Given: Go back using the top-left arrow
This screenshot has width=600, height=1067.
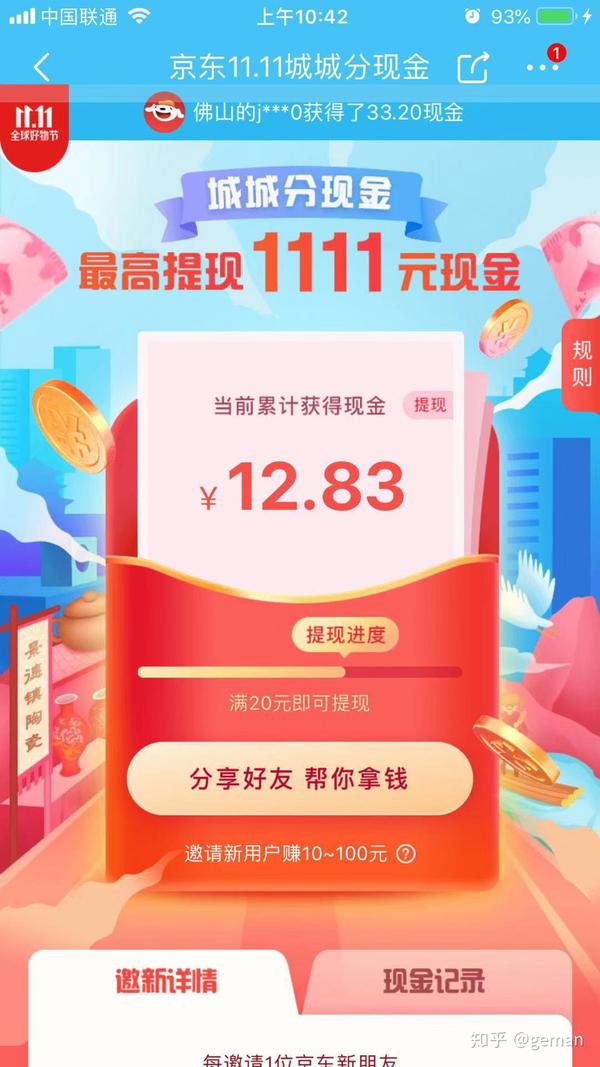Looking at the screenshot, I should tap(41, 68).
